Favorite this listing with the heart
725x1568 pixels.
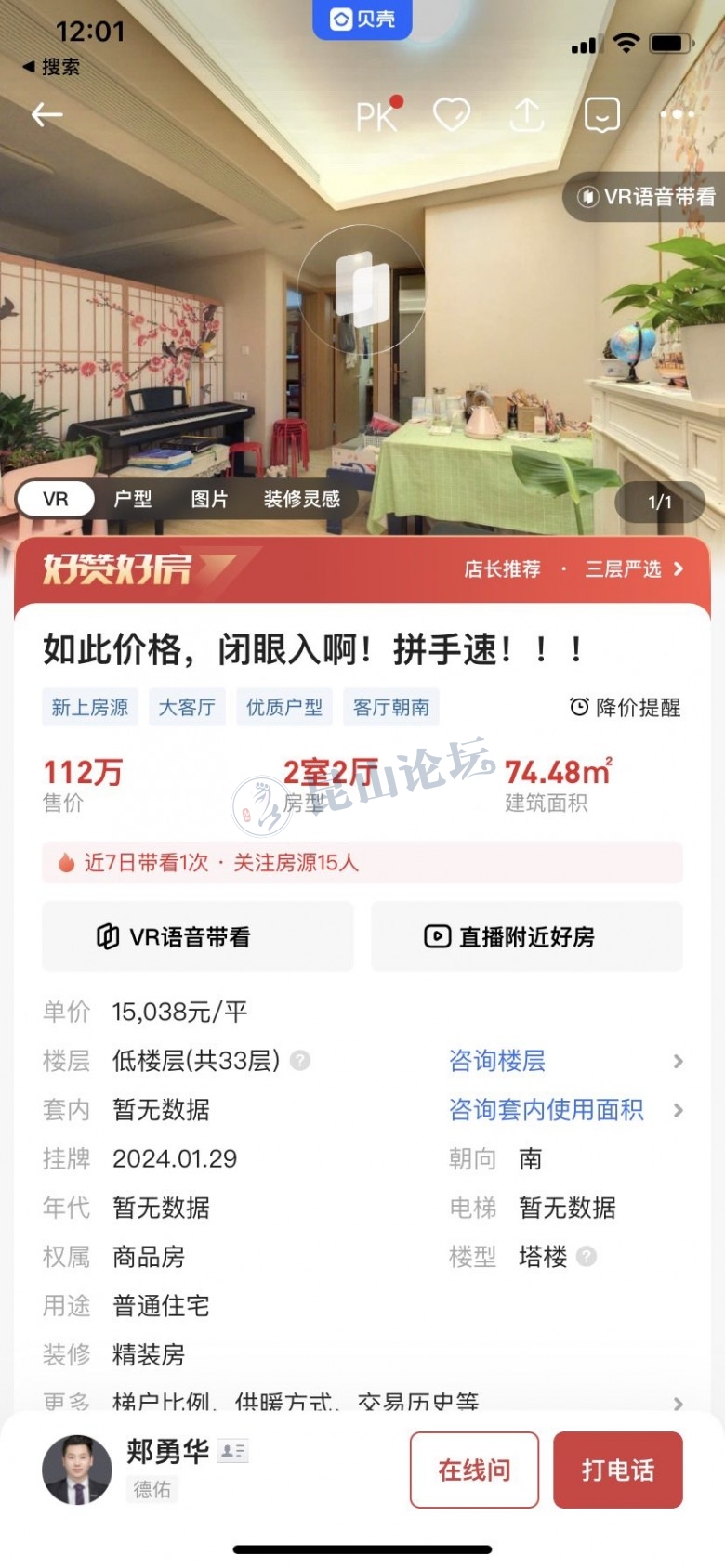tap(452, 115)
